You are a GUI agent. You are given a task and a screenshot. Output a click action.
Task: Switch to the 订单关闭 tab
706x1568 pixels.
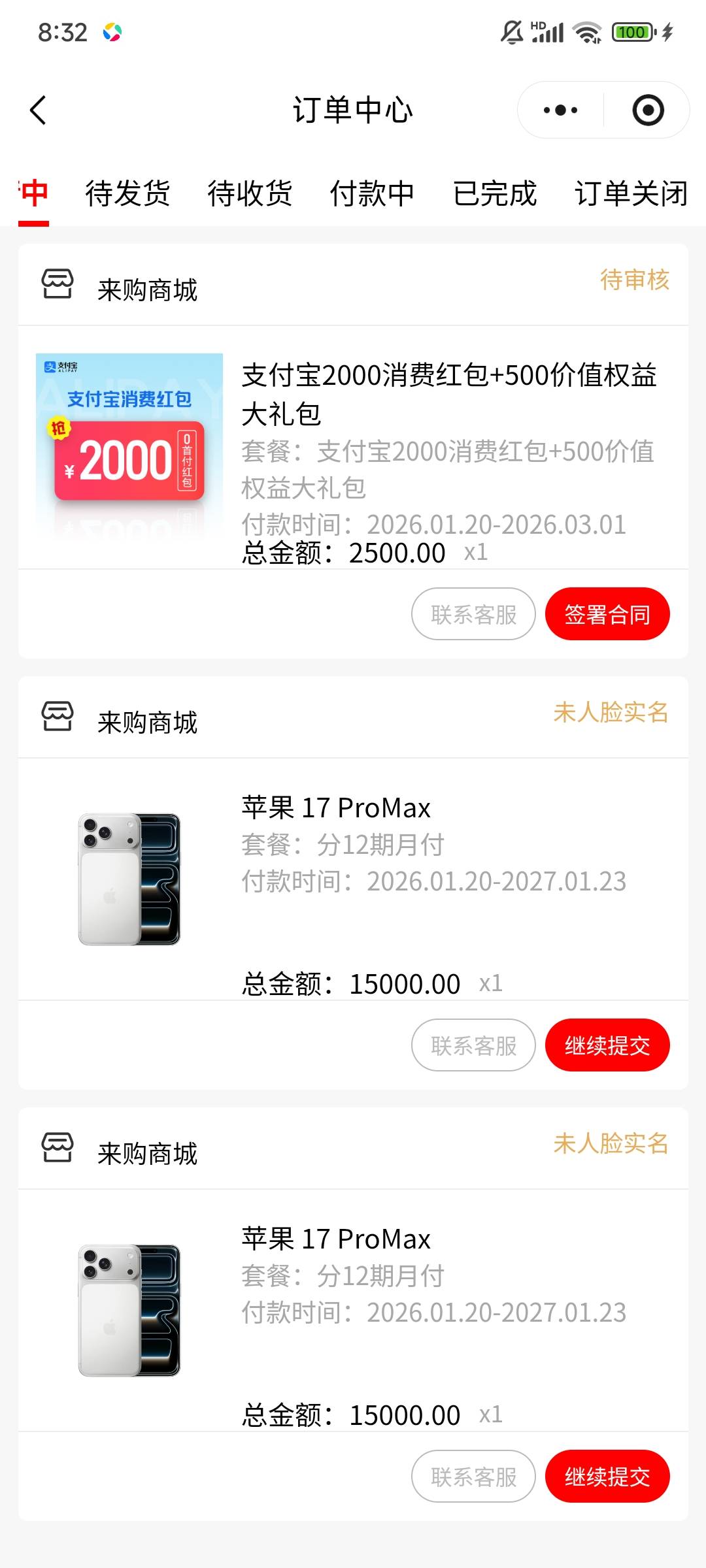pyautogui.click(x=631, y=193)
